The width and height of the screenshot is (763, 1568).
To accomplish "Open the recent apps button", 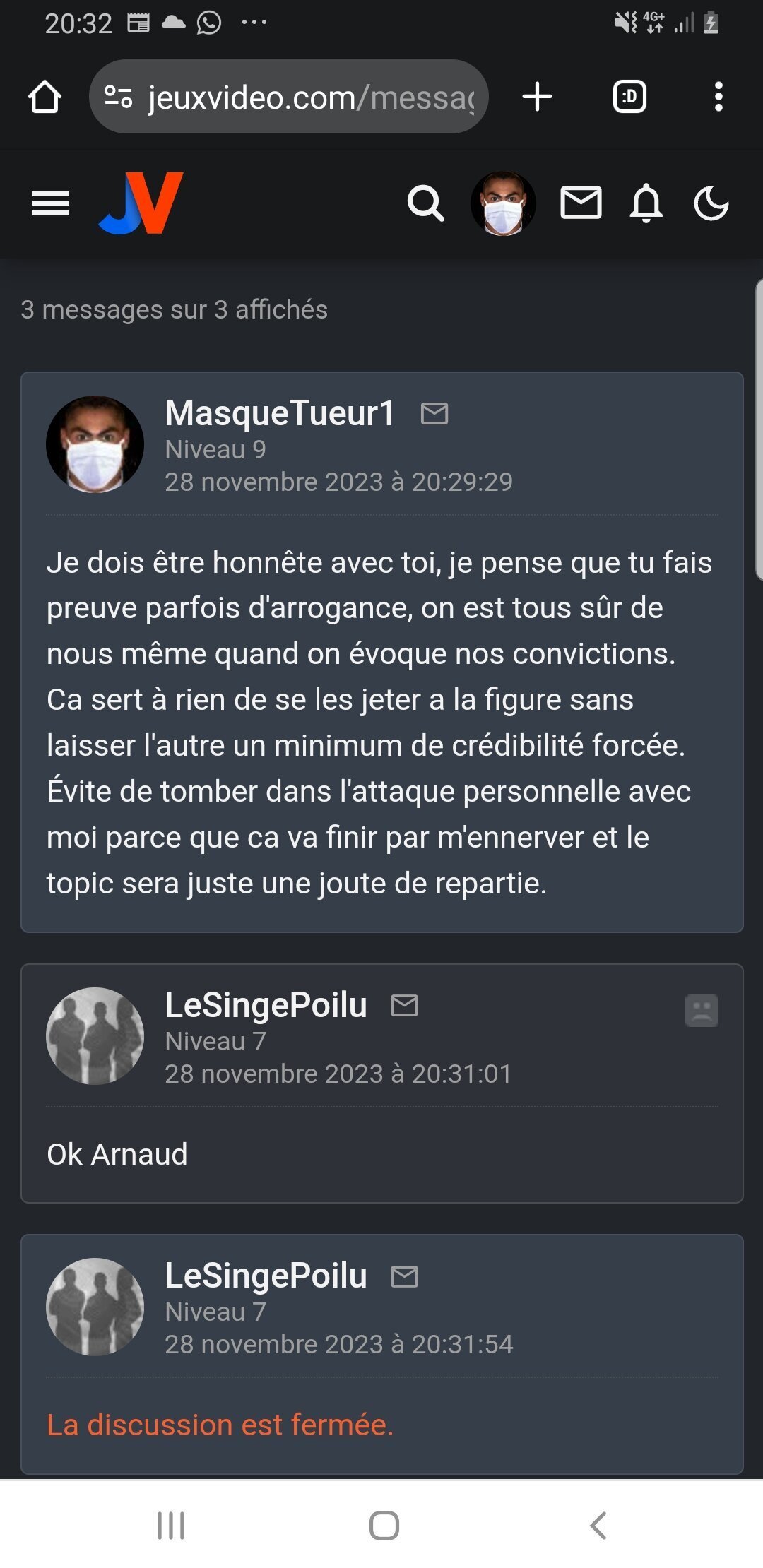I will (x=171, y=1526).
